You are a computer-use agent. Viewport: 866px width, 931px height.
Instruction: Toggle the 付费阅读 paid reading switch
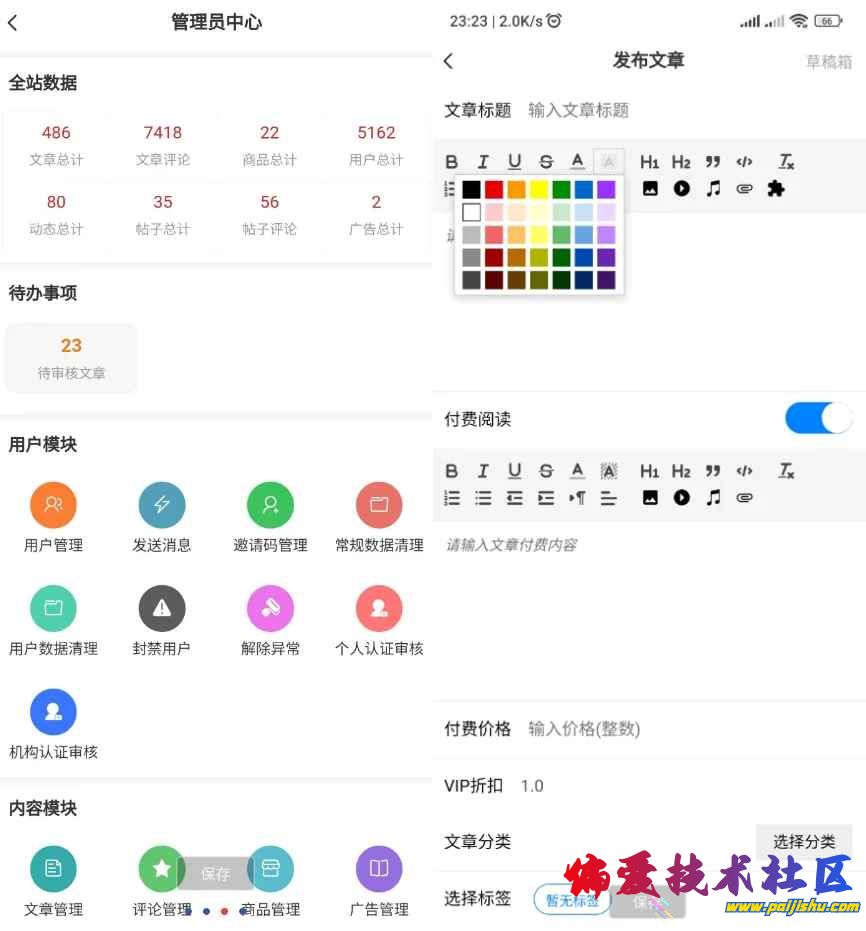[818, 418]
